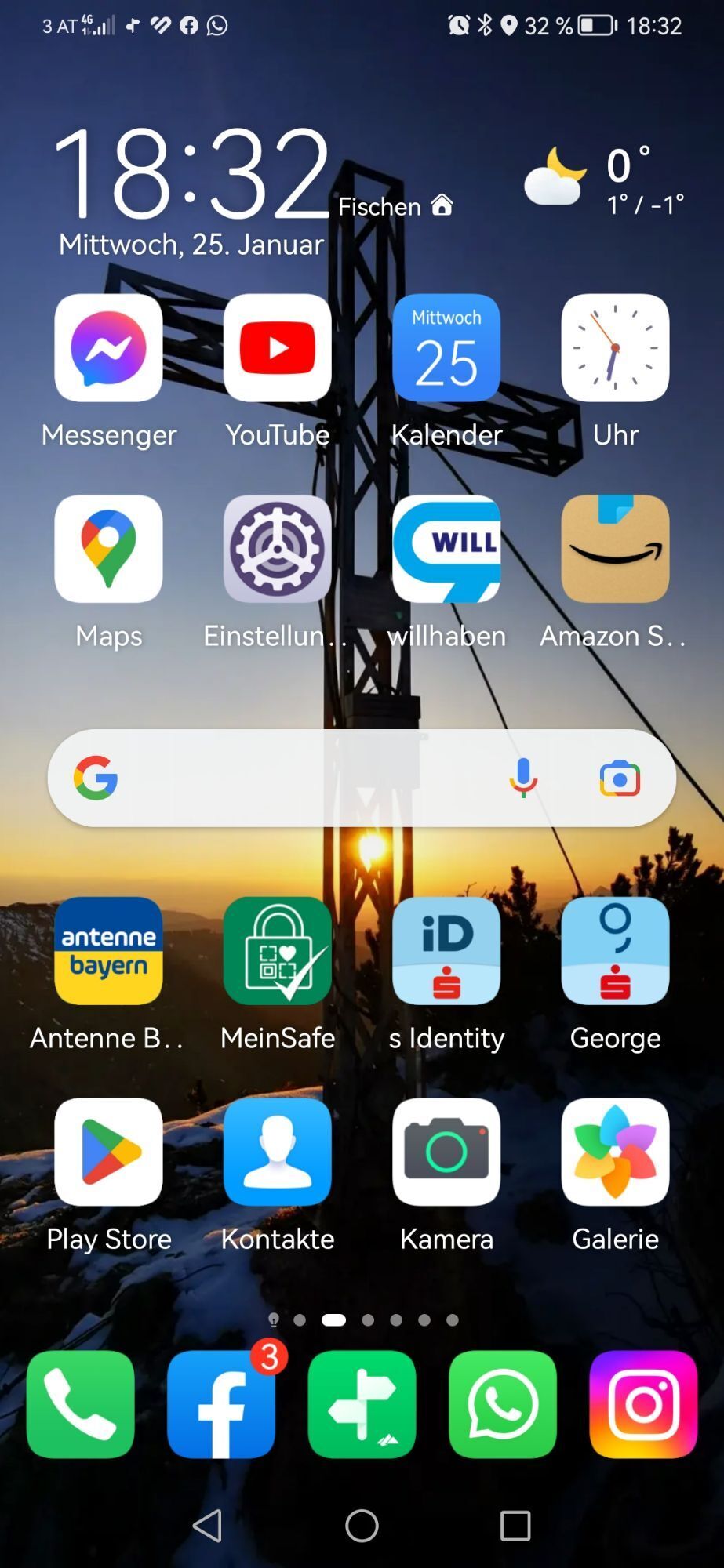Launch Google Maps
The width and height of the screenshot is (724, 1568).
[x=108, y=549]
